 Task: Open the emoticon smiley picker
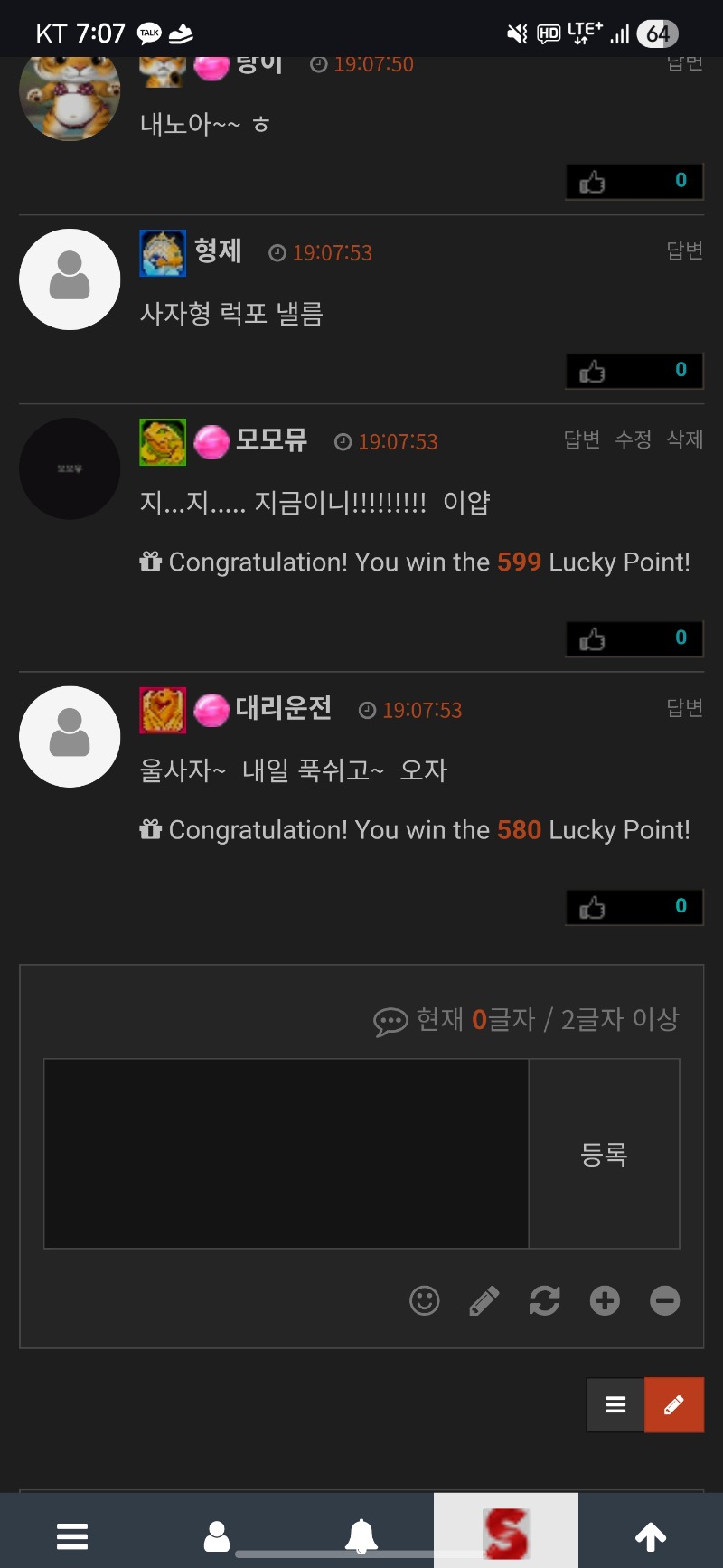click(x=425, y=1300)
